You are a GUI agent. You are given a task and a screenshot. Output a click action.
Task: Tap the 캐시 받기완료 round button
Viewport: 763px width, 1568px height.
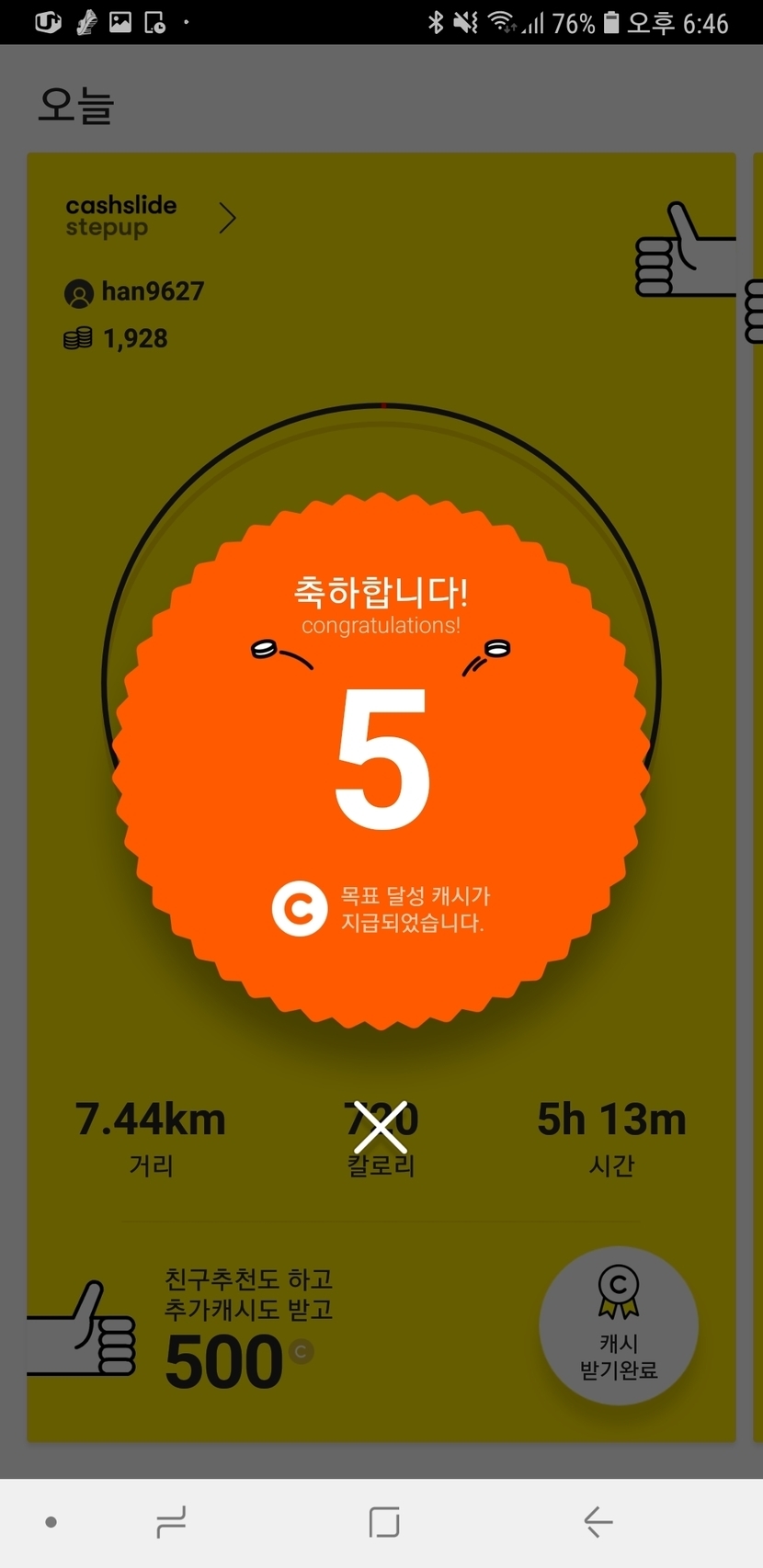click(x=619, y=1325)
